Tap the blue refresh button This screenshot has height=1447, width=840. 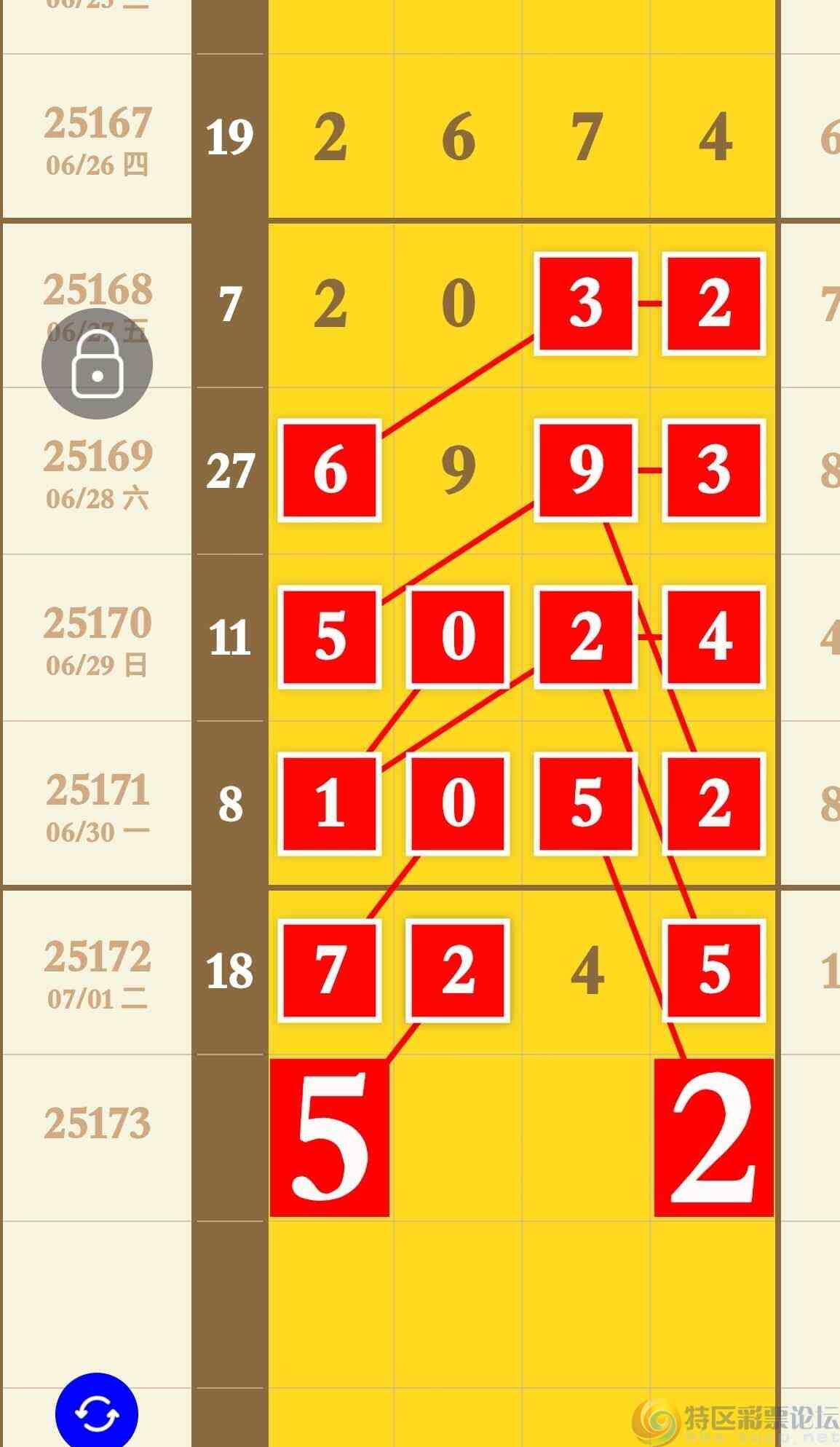pos(97,1413)
